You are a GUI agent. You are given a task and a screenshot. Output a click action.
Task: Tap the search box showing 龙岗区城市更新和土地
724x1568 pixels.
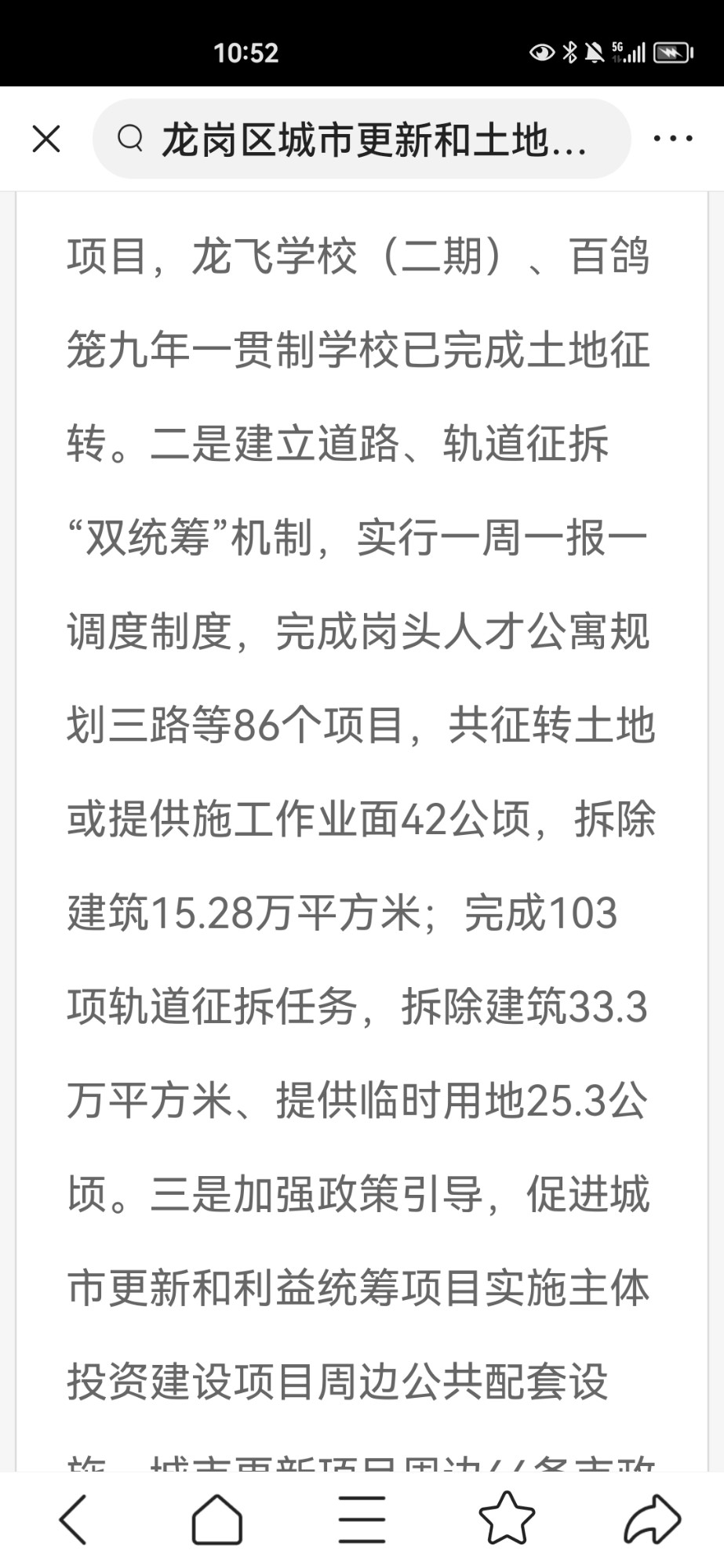tap(361, 140)
